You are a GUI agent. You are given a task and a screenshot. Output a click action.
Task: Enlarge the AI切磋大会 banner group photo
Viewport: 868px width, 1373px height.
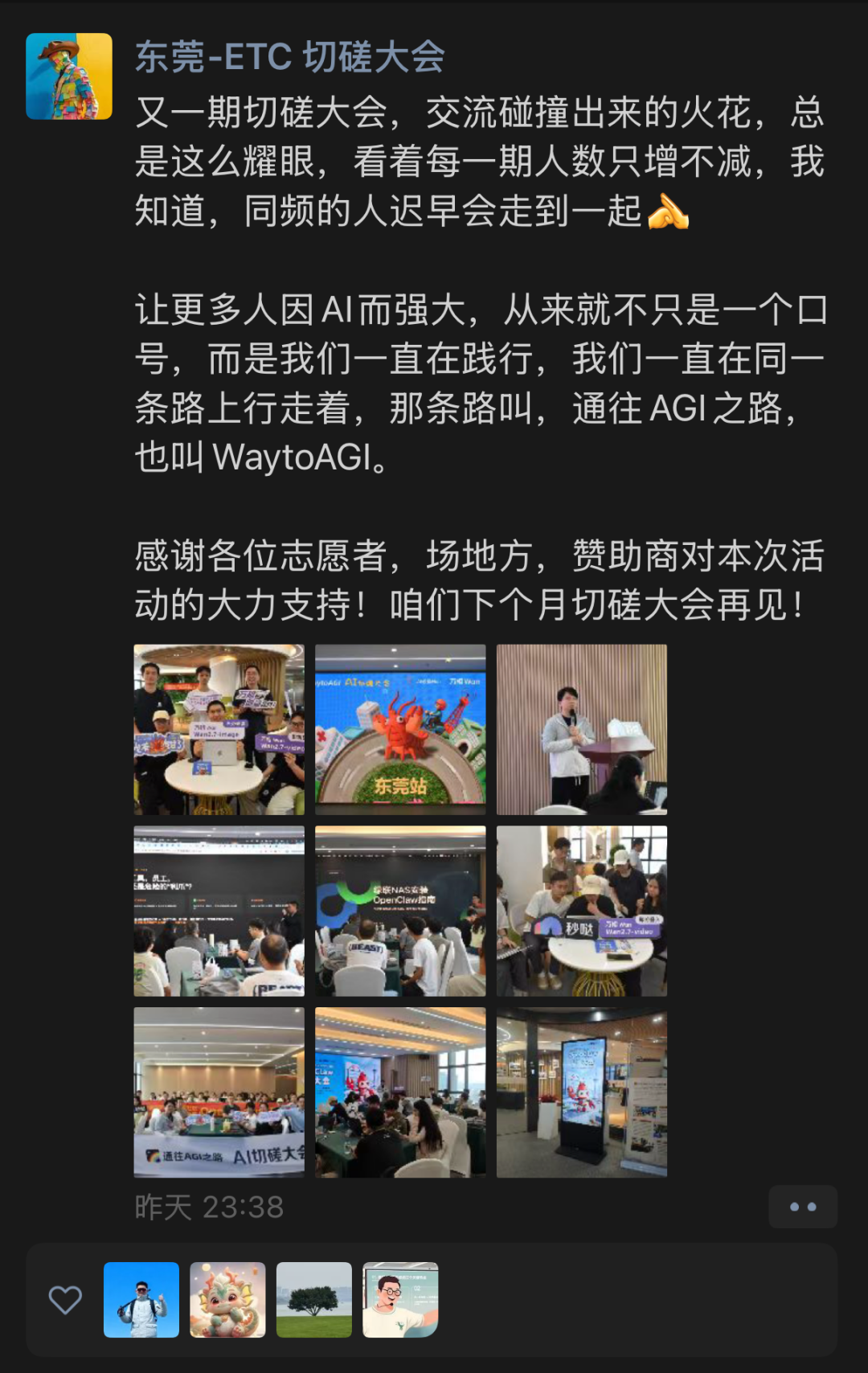[x=219, y=1092]
